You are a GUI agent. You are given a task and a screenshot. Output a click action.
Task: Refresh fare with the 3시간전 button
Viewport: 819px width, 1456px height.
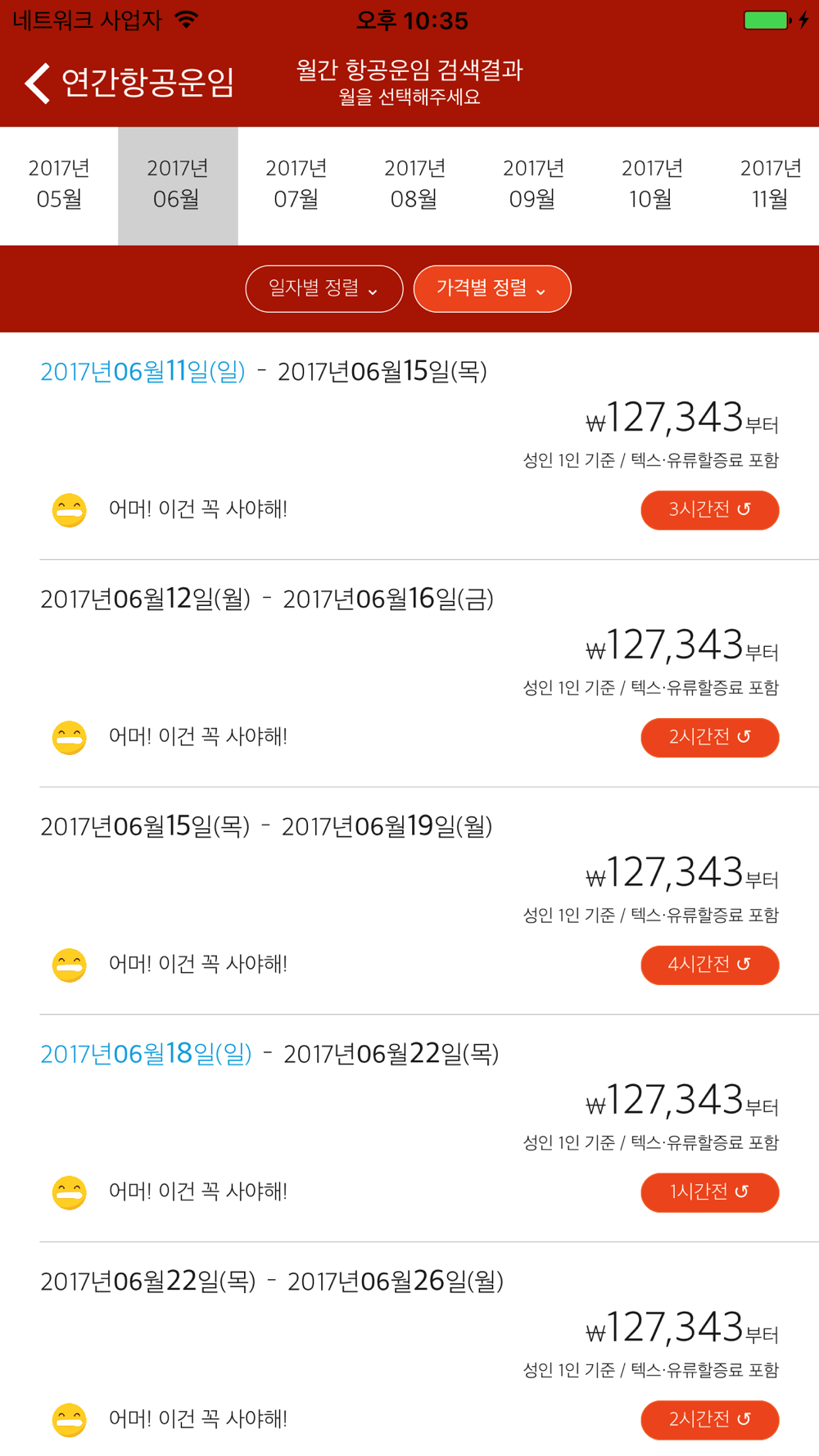pyautogui.click(x=709, y=510)
